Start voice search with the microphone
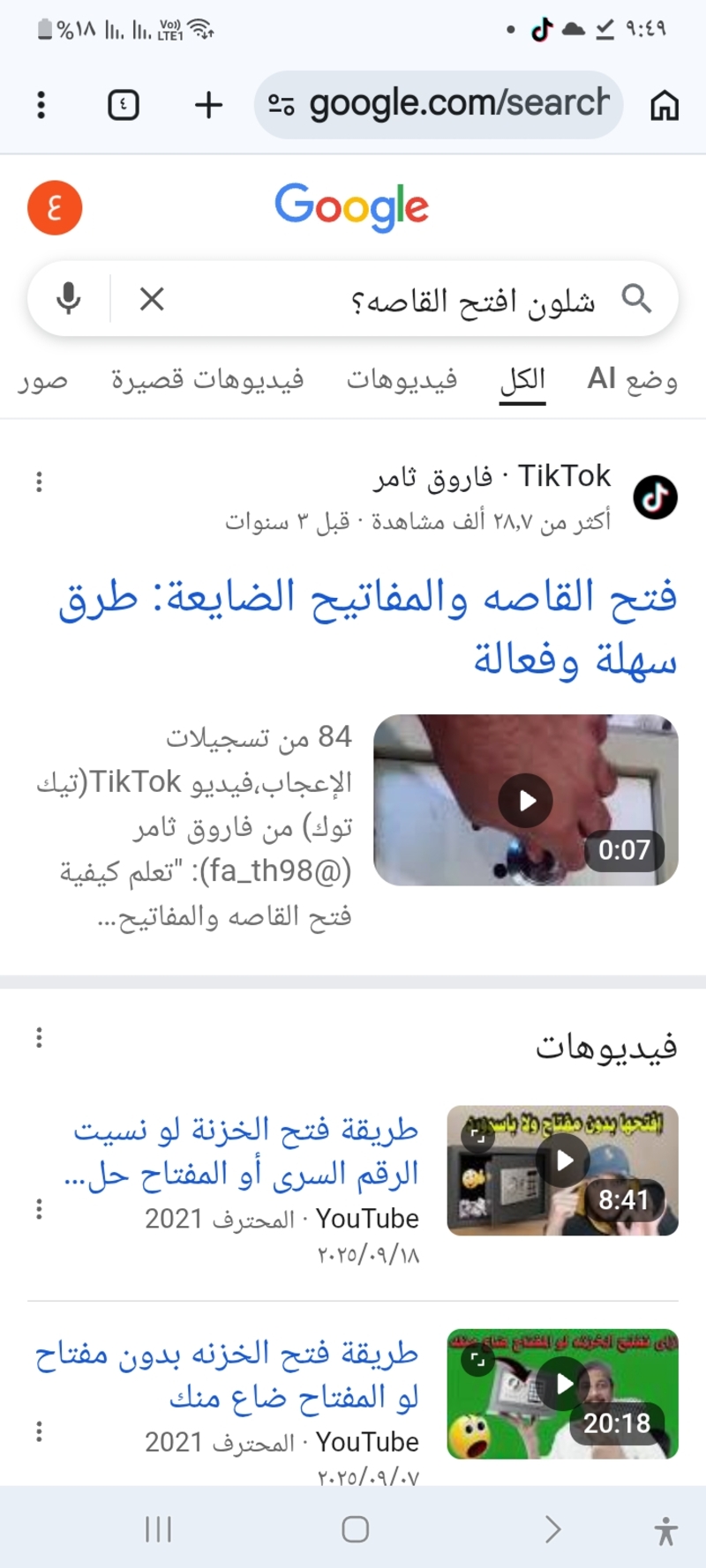Viewport: 706px width, 1568px height. pyautogui.click(x=69, y=299)
